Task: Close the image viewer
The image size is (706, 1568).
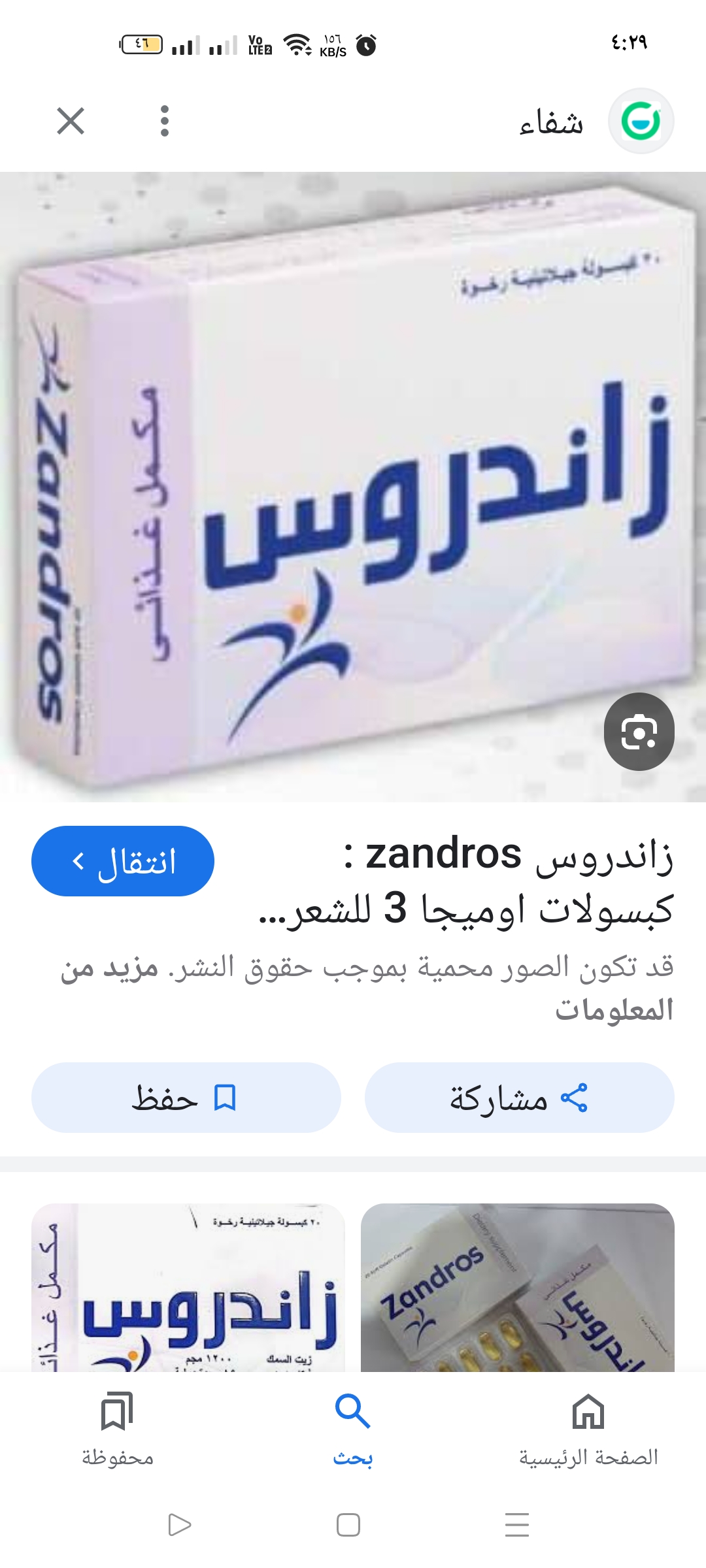Action: coord(71,122)
